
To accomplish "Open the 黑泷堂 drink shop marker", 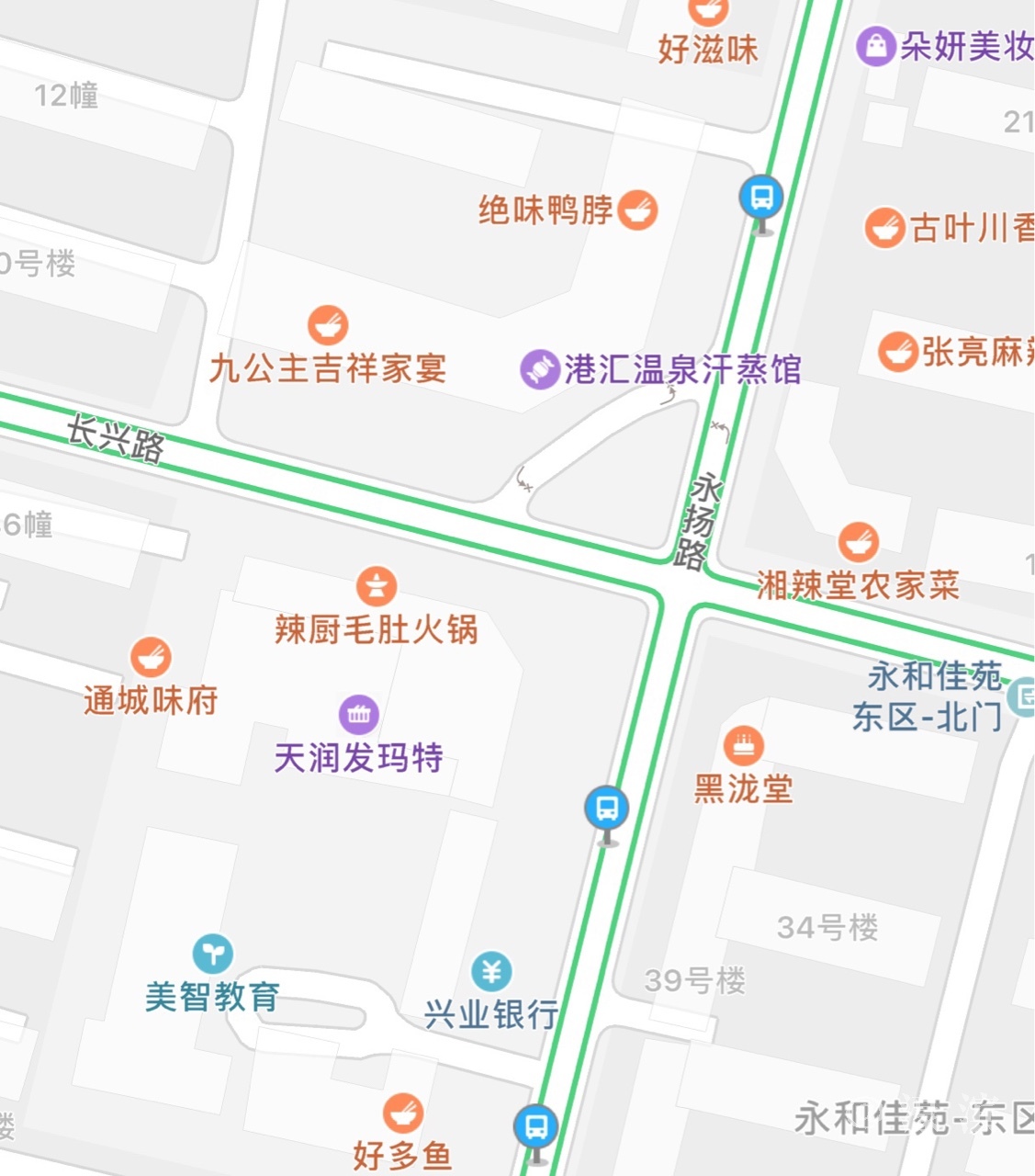I will (x=743, y=745).
